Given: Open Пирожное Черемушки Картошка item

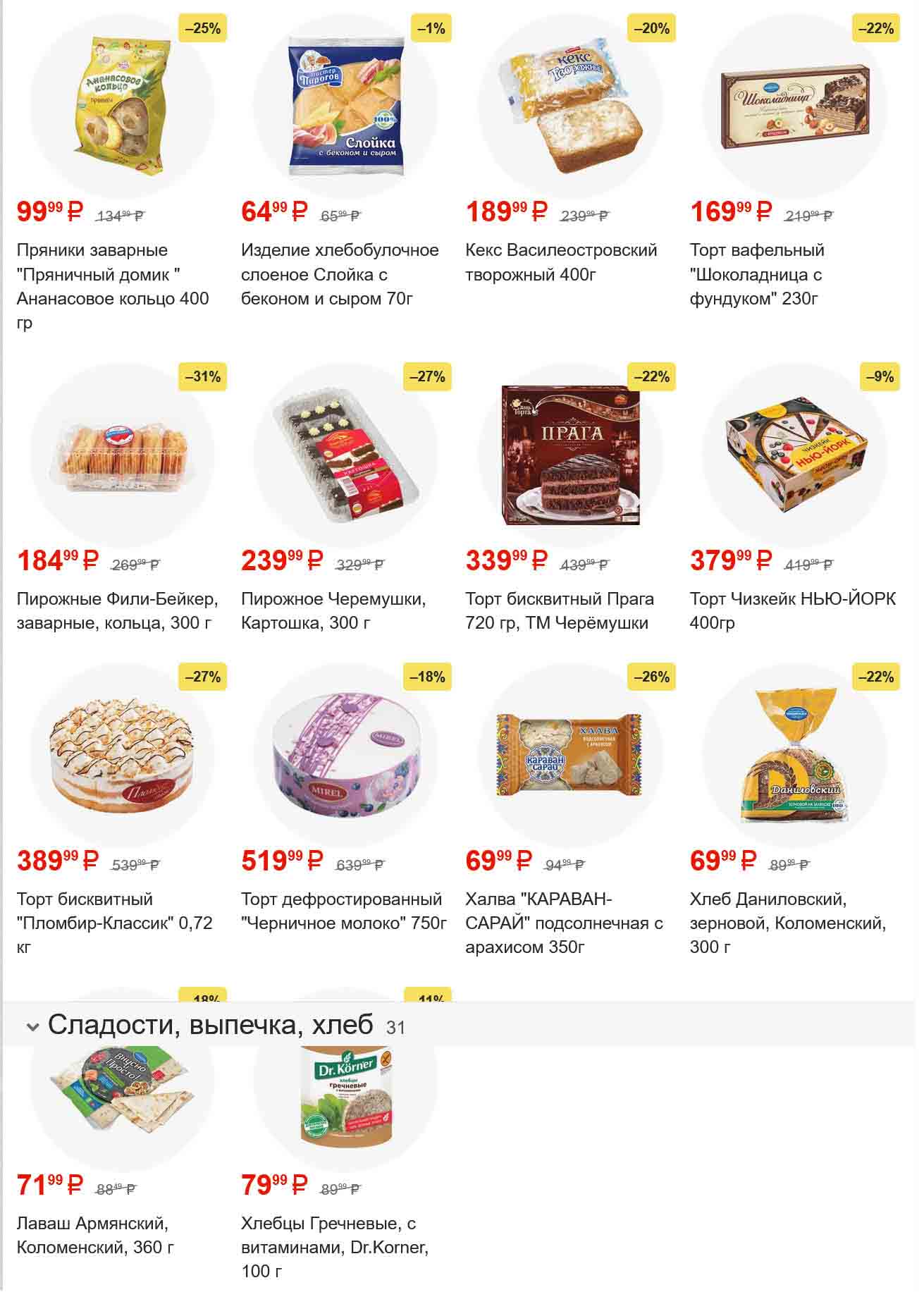Looking at the screenshot, I should coord(345,455).
